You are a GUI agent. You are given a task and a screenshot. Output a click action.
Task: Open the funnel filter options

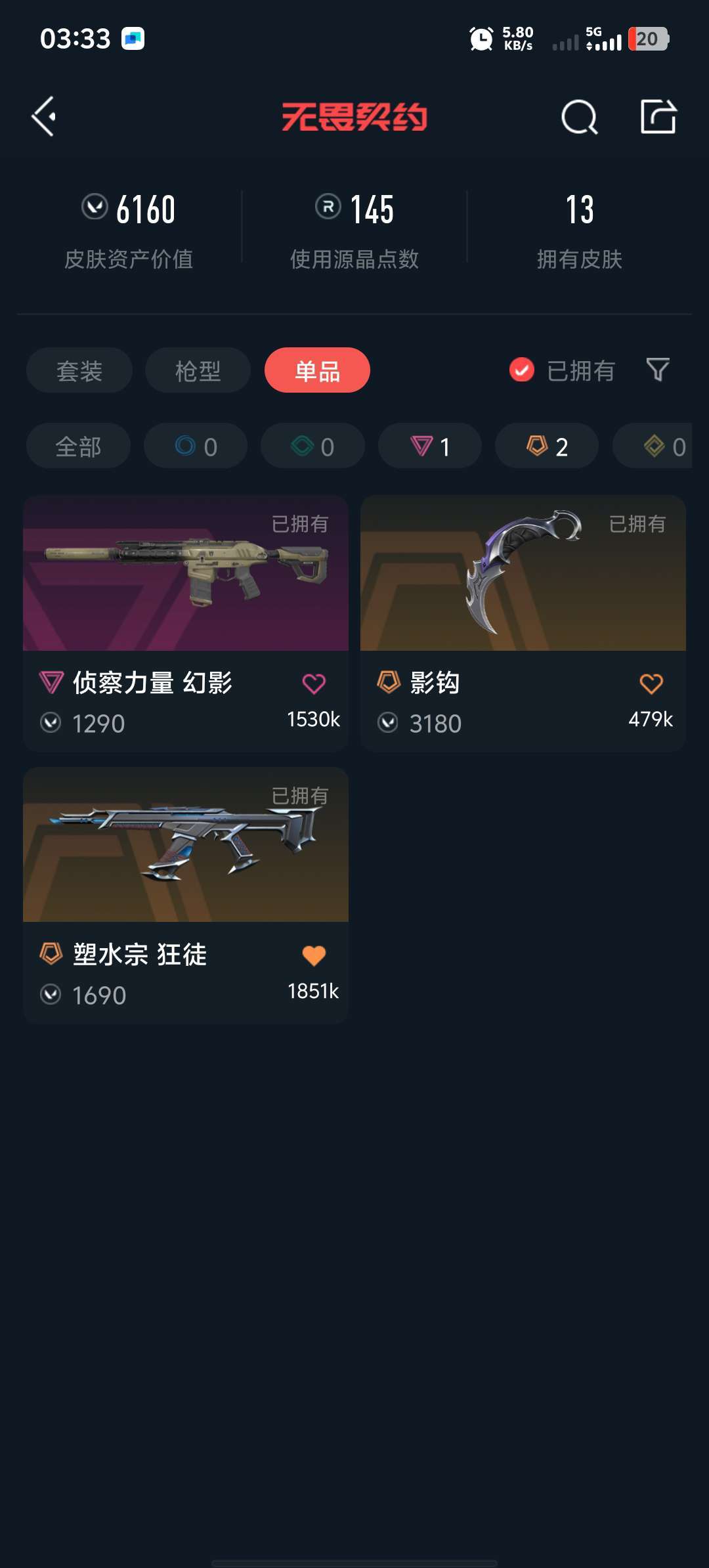click(658, 370)
